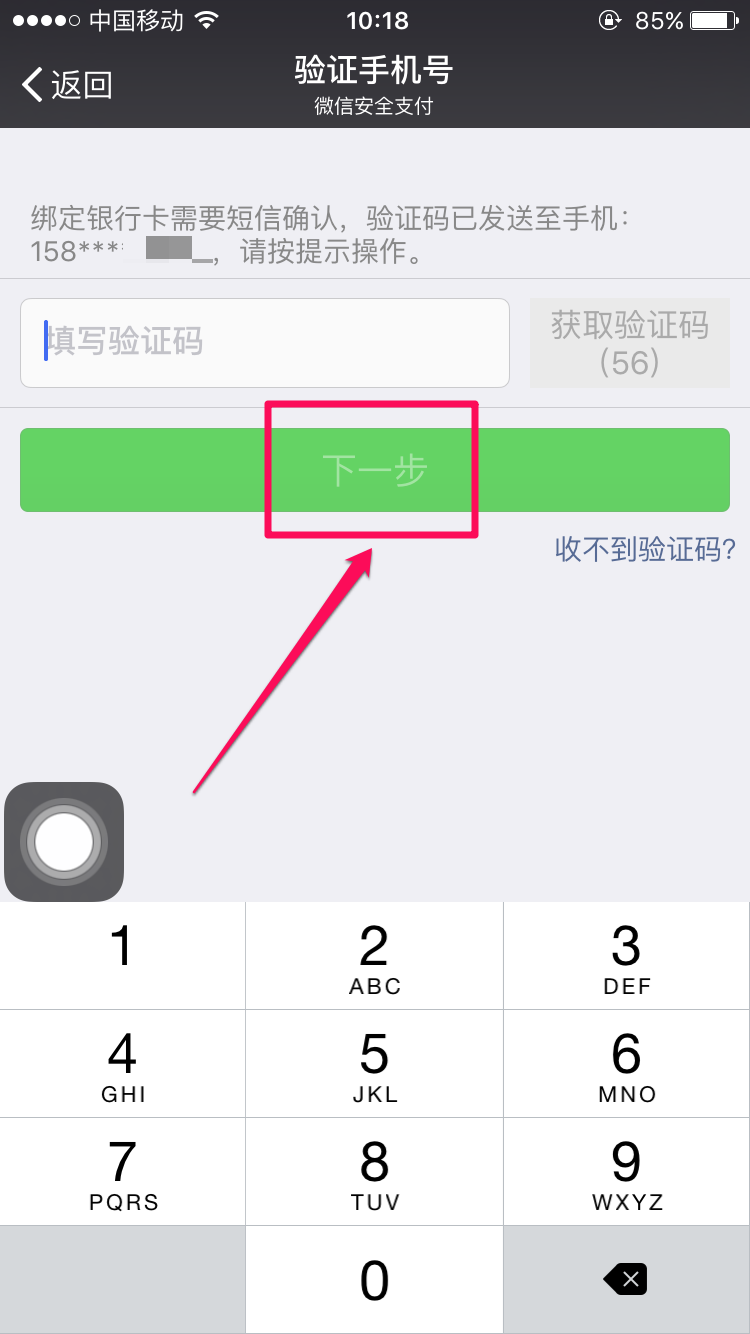750x1334 pixels.
Task: Open the 收不到验证码? help link
Action: click(645, 548)
